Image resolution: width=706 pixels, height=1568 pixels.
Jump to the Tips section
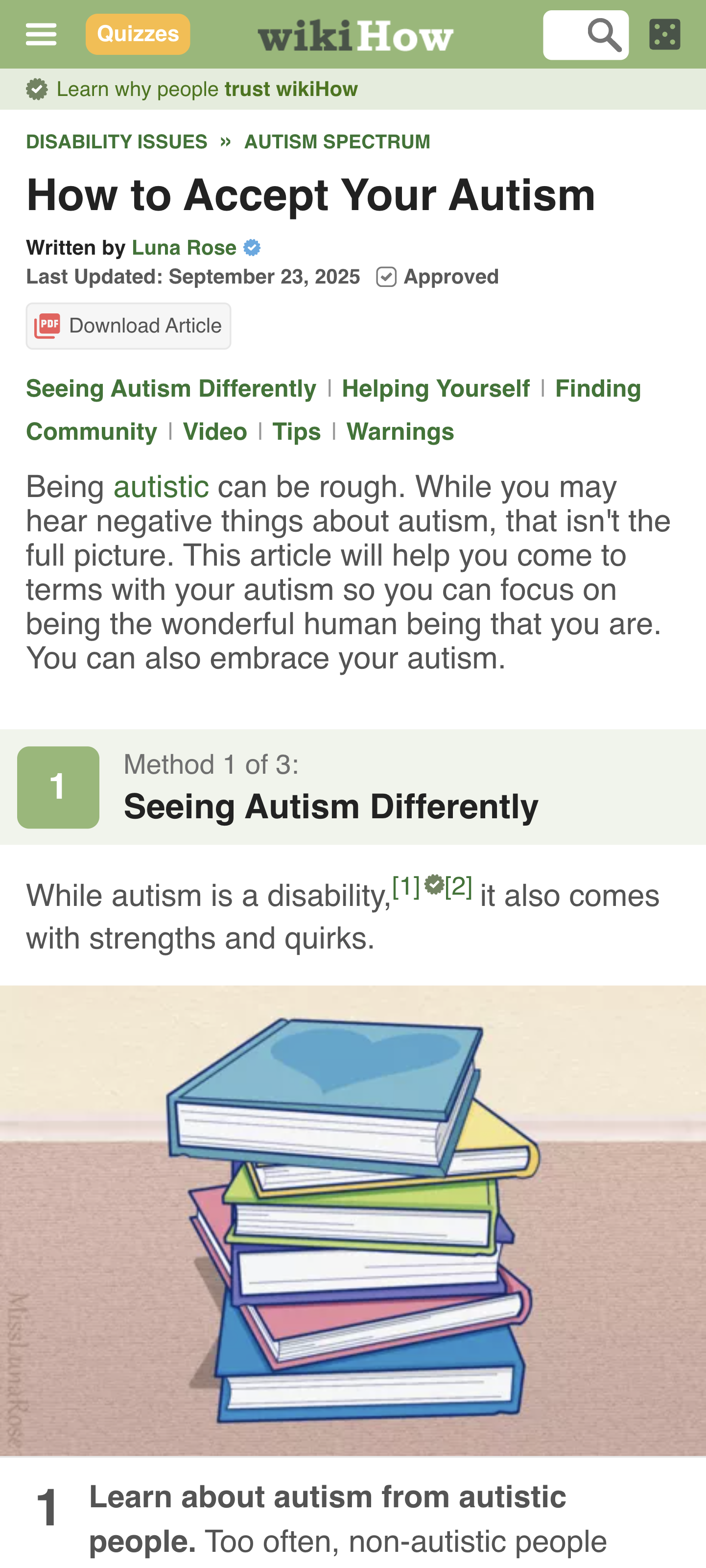[296, 432]
